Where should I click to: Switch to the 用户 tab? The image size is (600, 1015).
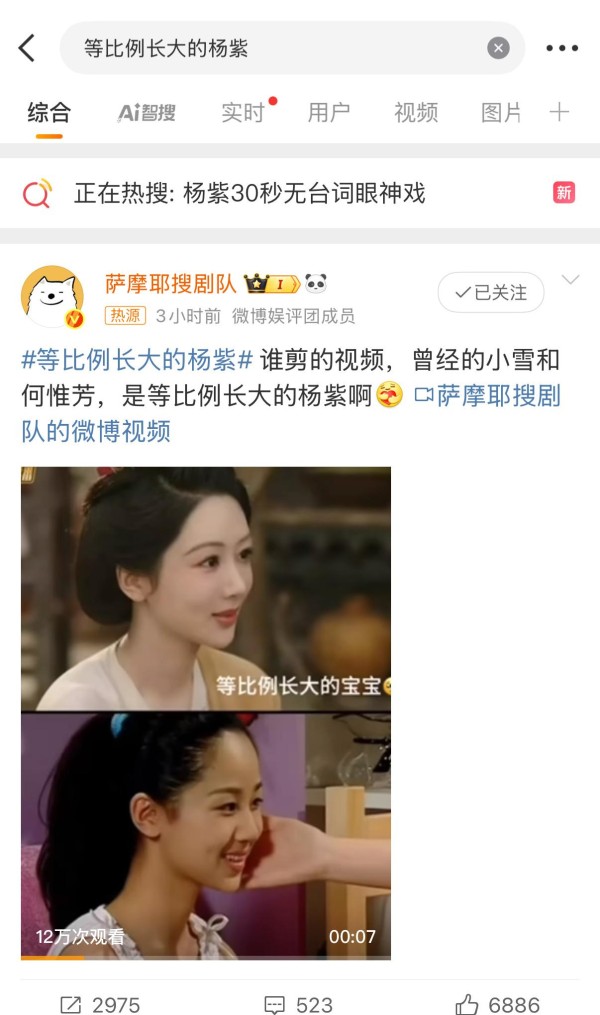point(329,113)
